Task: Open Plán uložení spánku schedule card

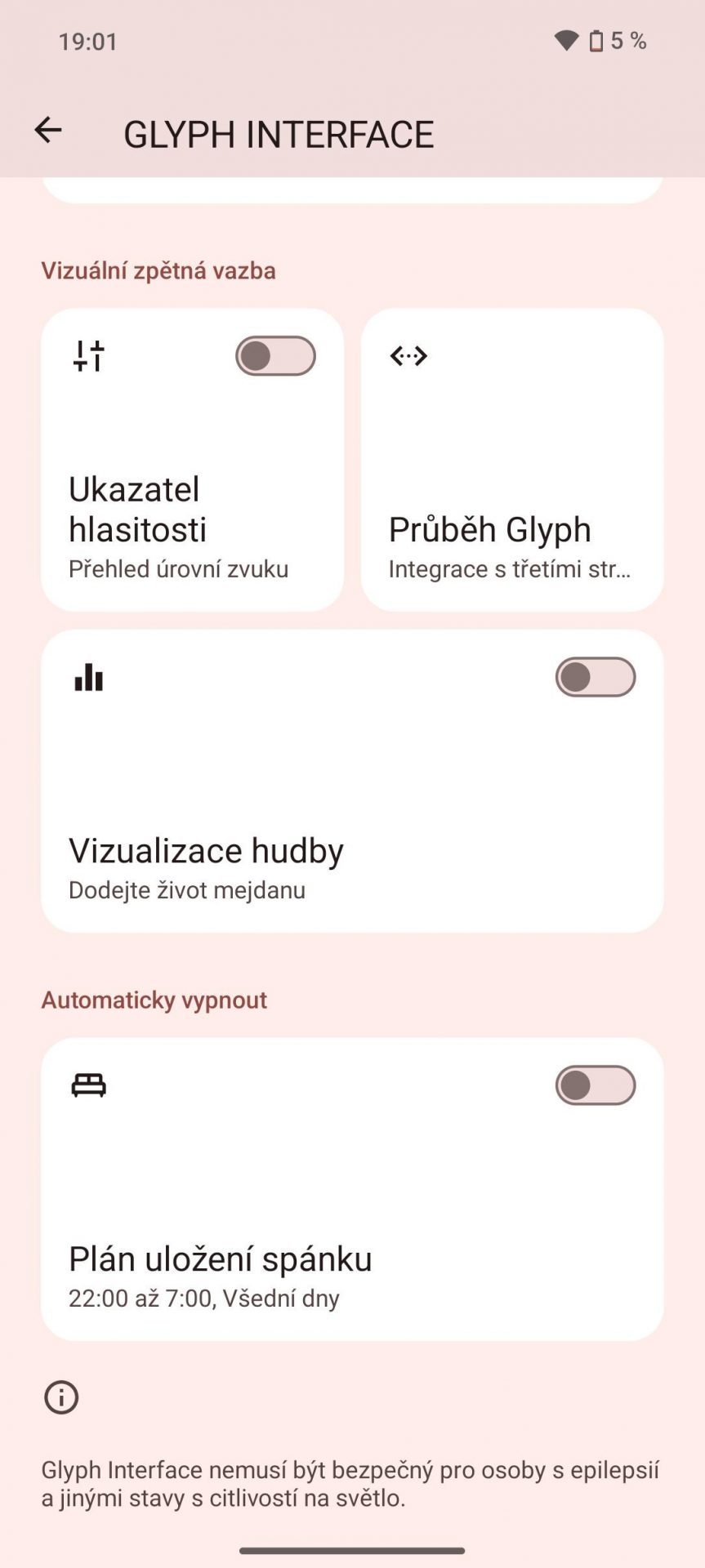Action: pos(352,1189)
